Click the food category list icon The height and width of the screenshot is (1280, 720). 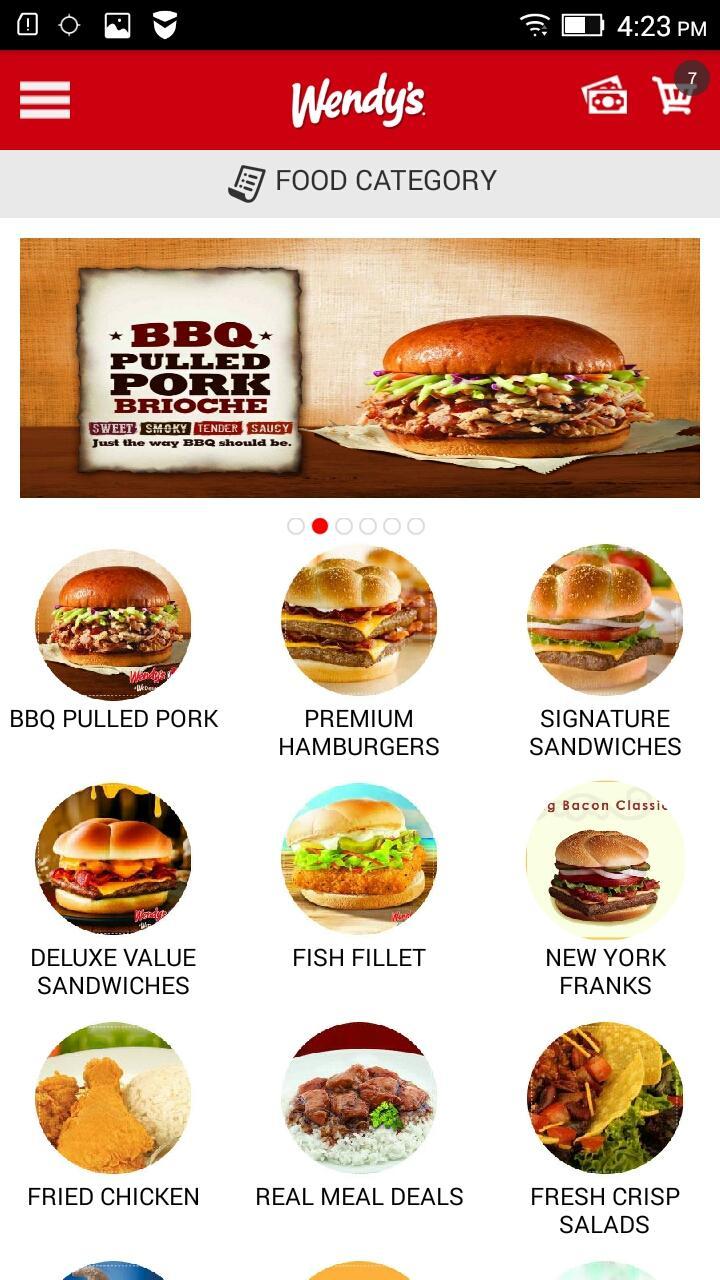pos(248,181)
